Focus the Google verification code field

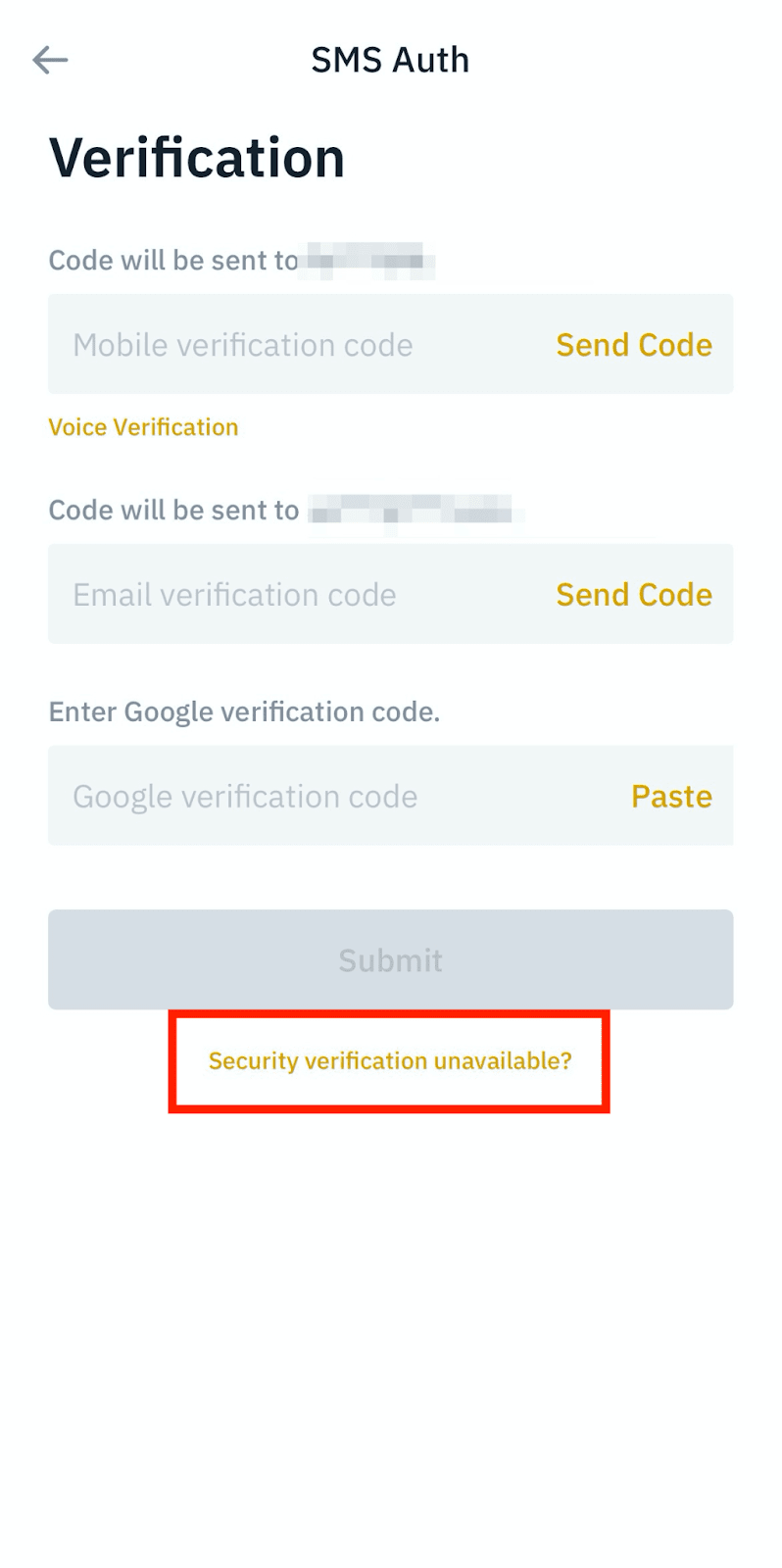point(391,796)
